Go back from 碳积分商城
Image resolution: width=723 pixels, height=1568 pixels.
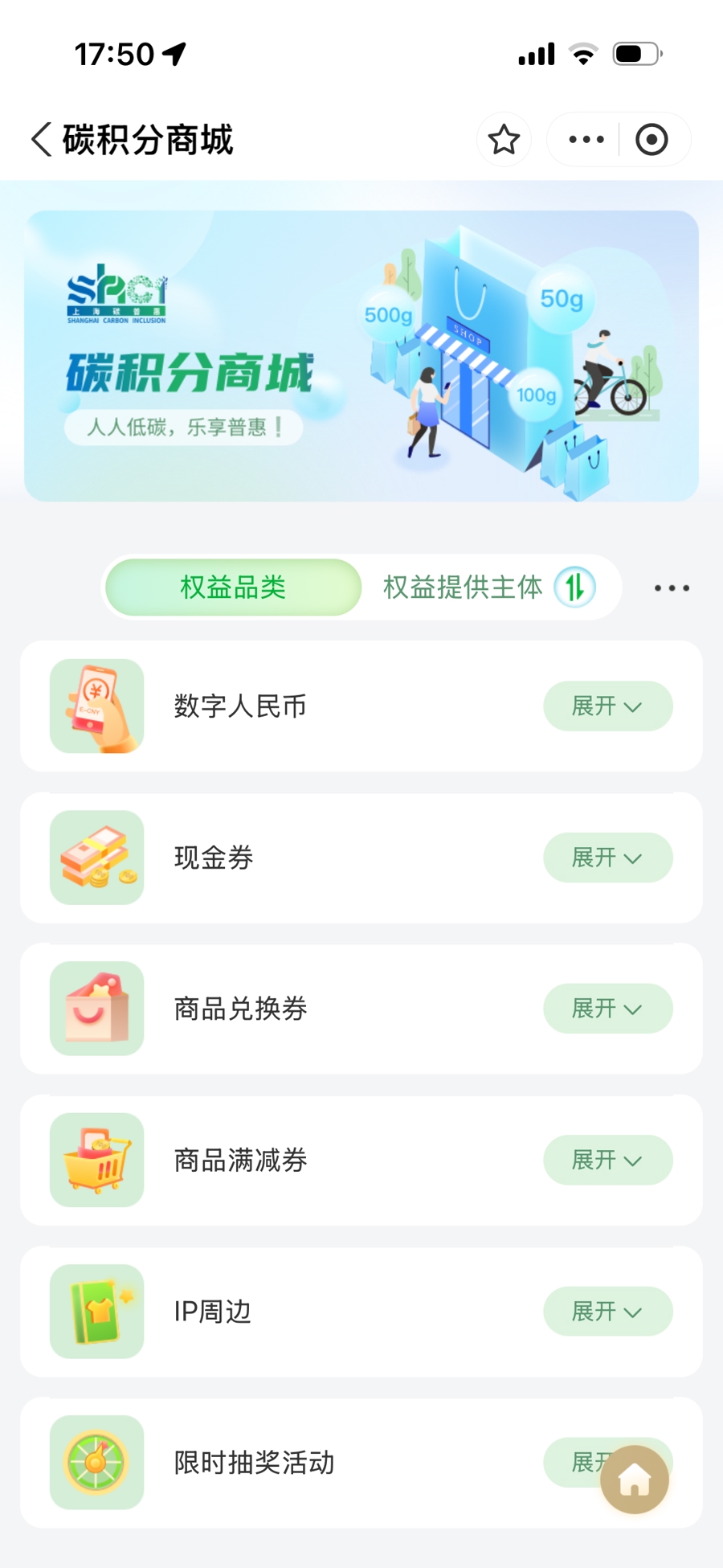pos(42,140)
